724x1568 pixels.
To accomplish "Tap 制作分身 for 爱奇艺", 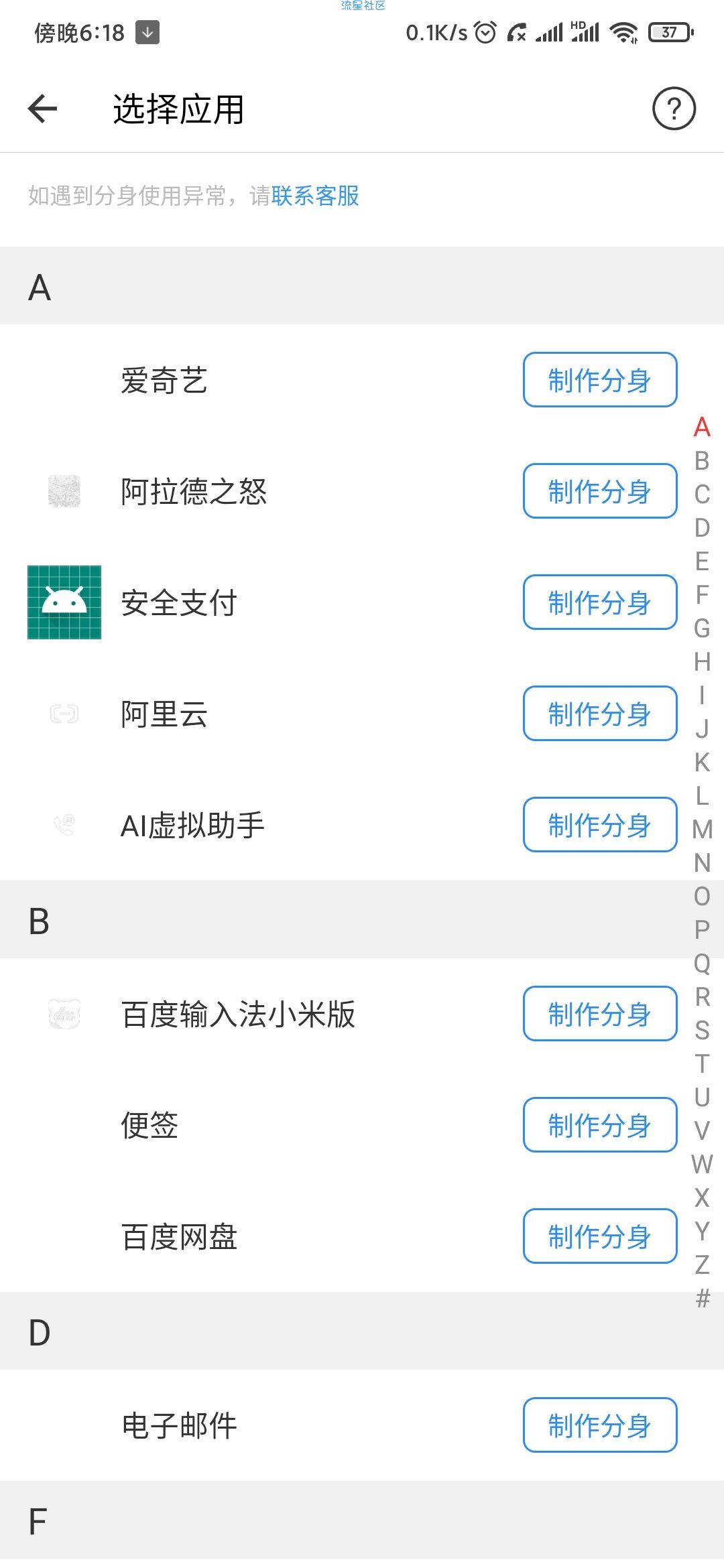I will 600,380.
